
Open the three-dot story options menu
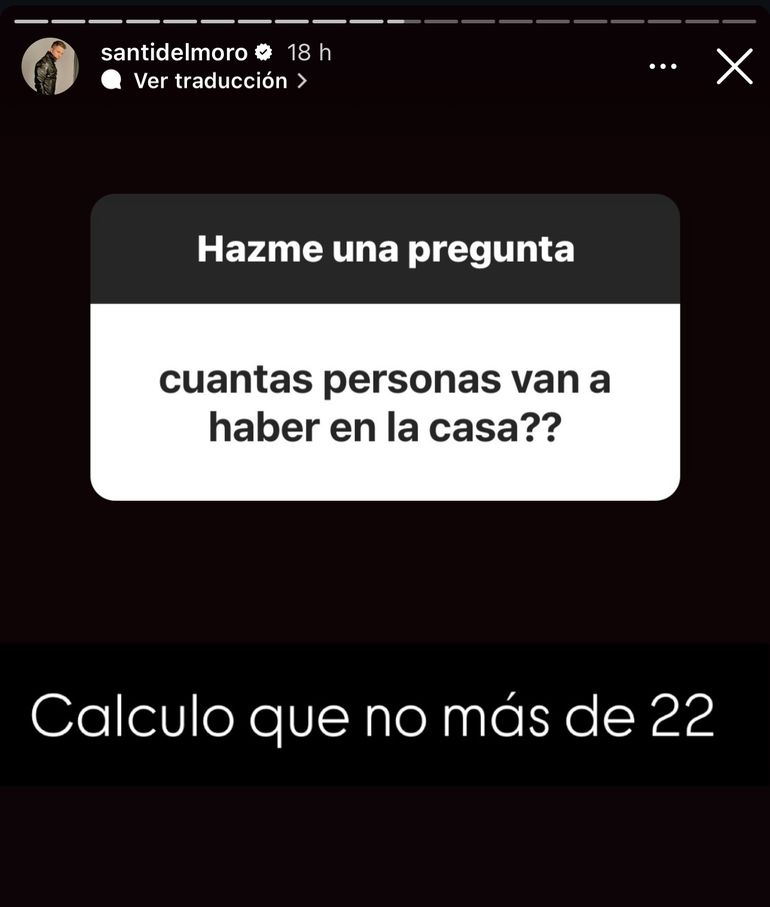pos(663,67)
